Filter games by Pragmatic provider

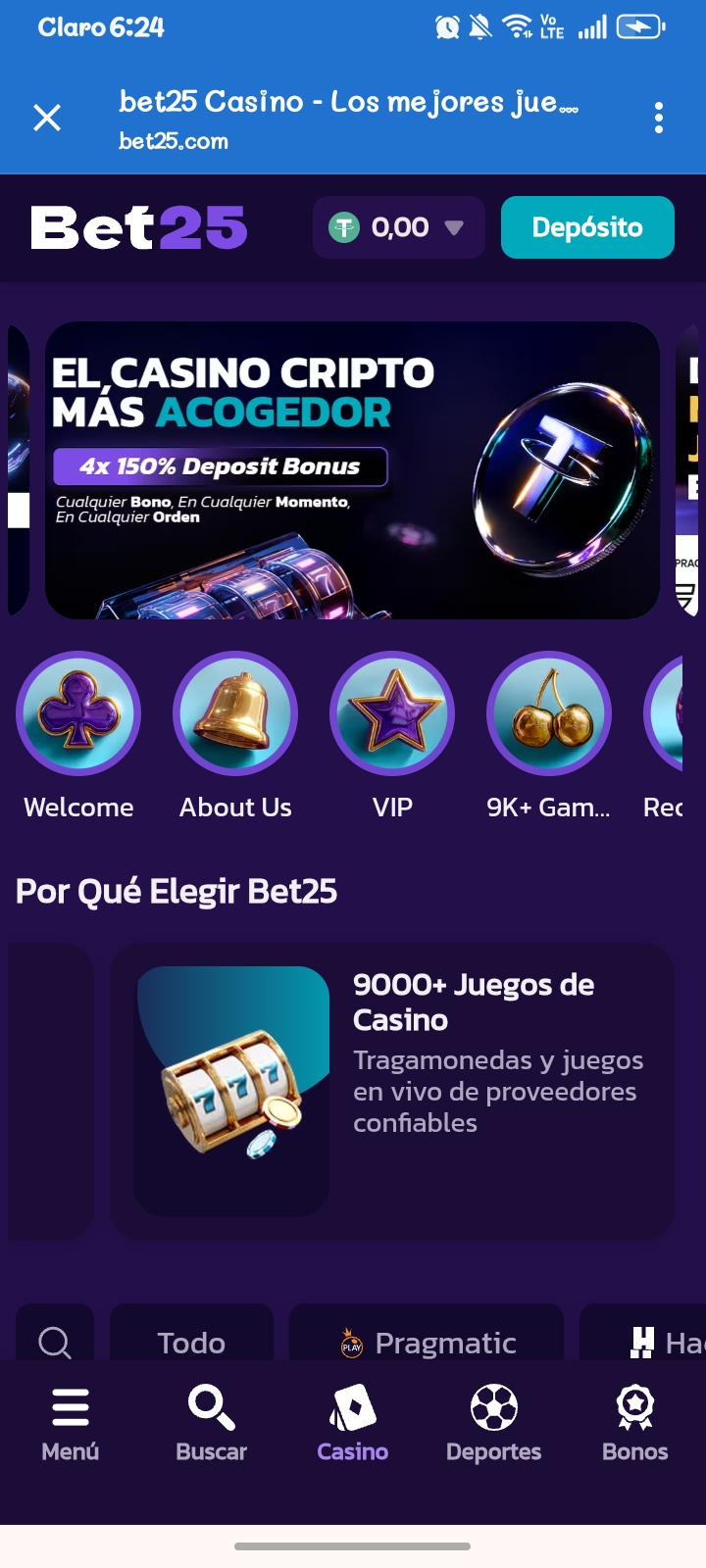click(x=427, y=1341)
